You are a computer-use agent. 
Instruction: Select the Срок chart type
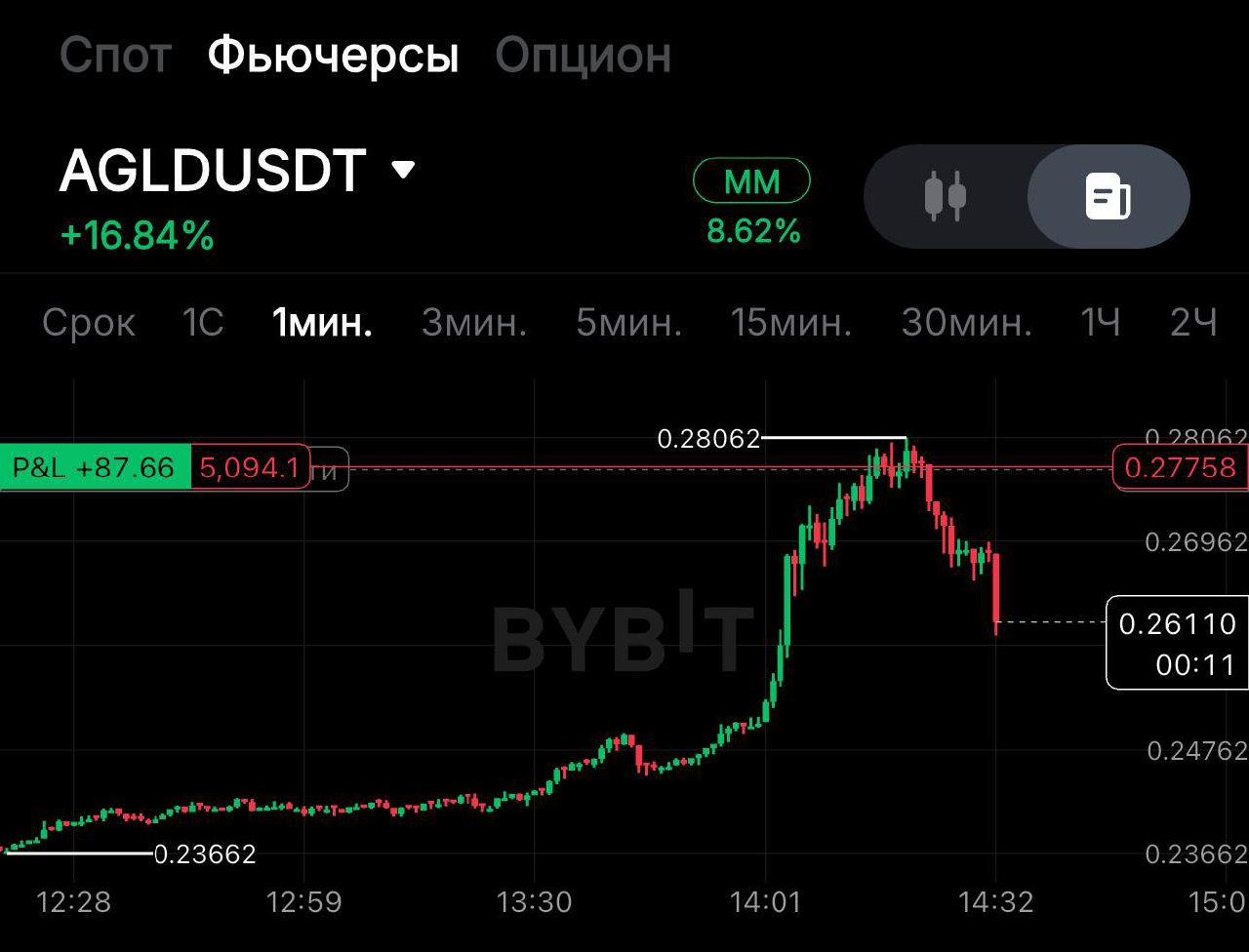(x=89, y=322)
